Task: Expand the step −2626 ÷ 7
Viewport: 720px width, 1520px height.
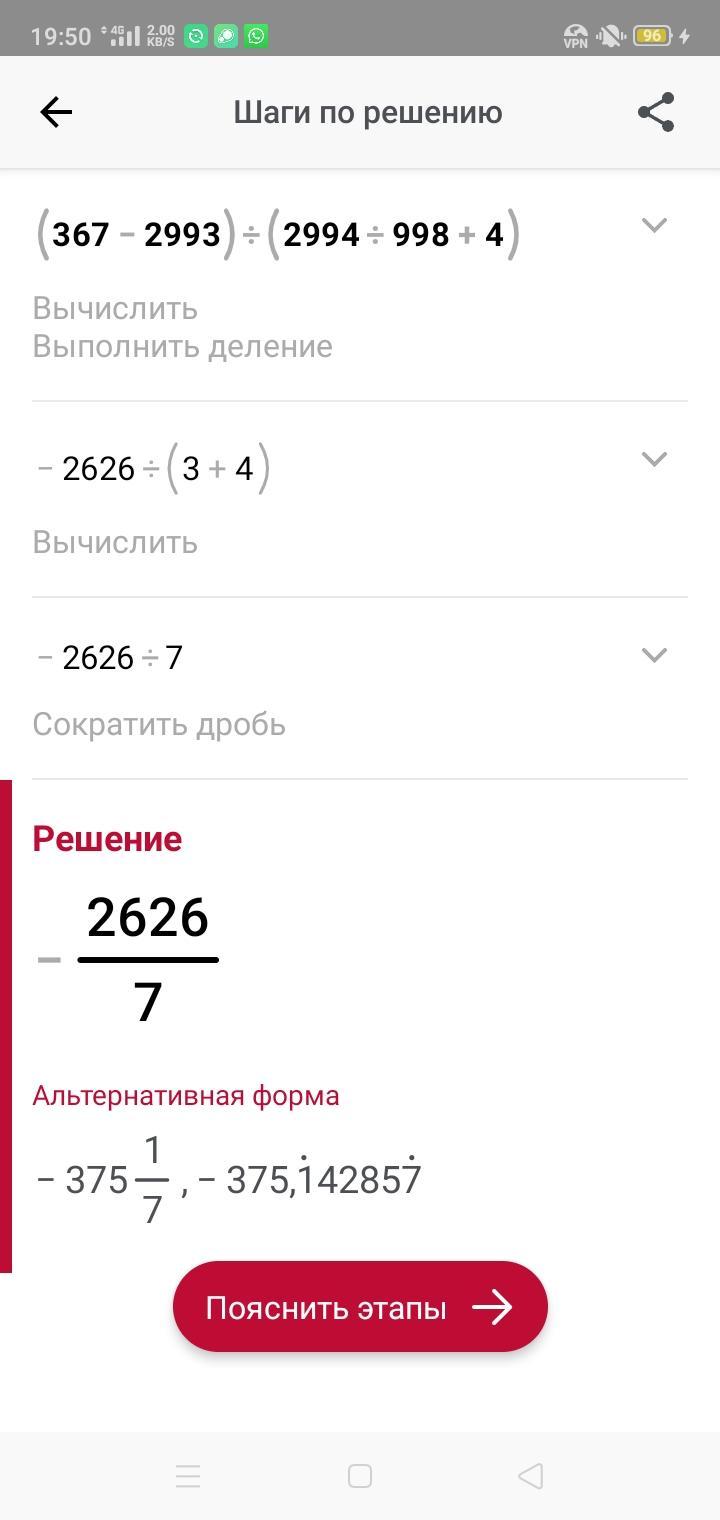Action: click(x=654, y=655)
